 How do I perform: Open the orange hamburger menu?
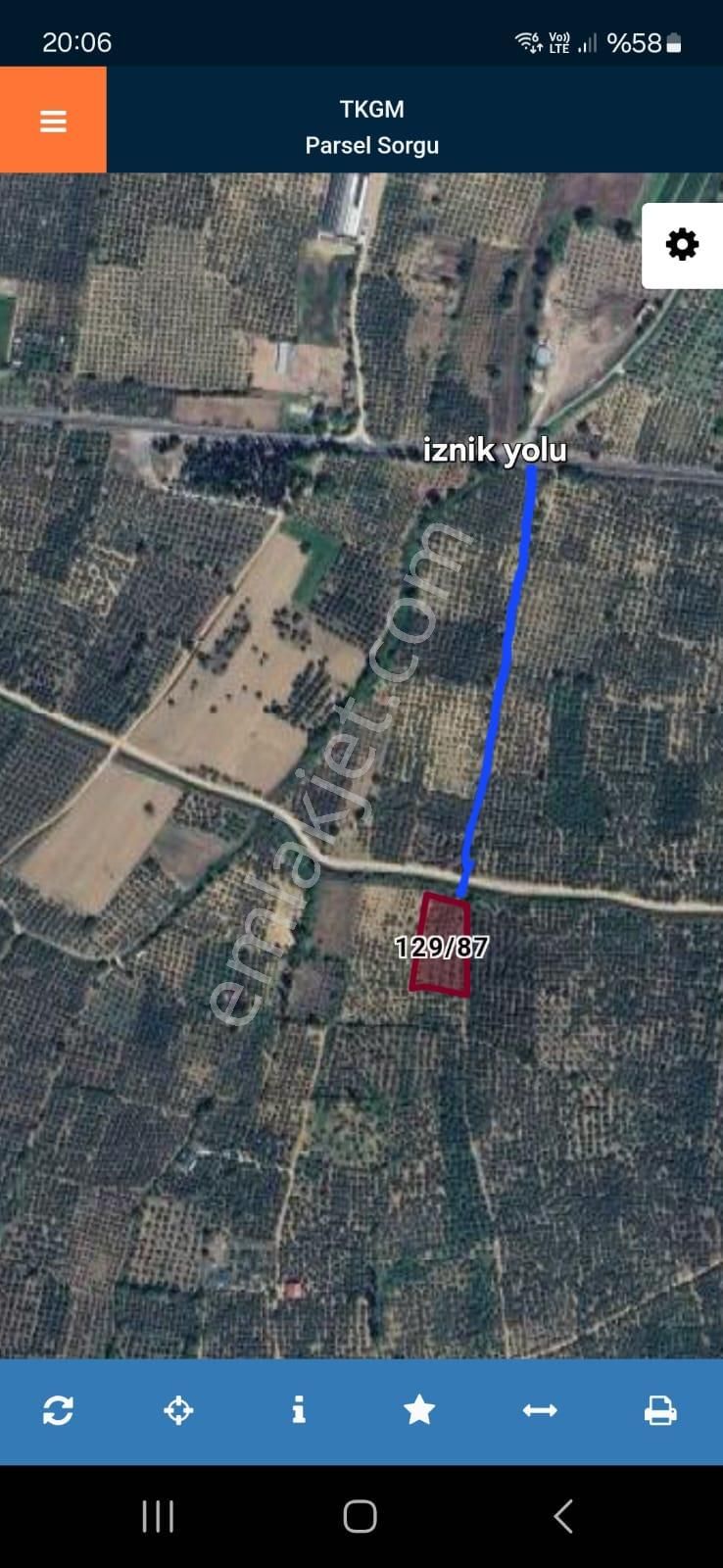(x=53, y=121)
